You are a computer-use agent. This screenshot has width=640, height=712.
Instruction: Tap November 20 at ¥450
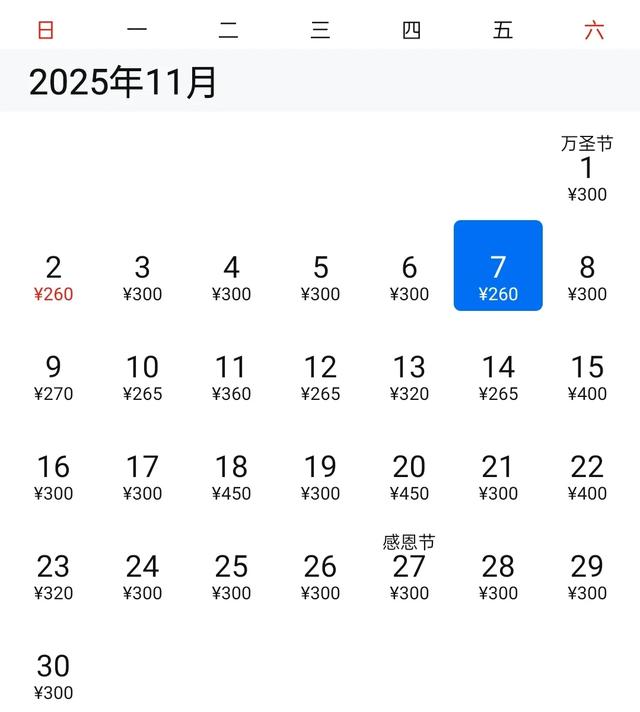pyautogui.click(x=409, y=476)
